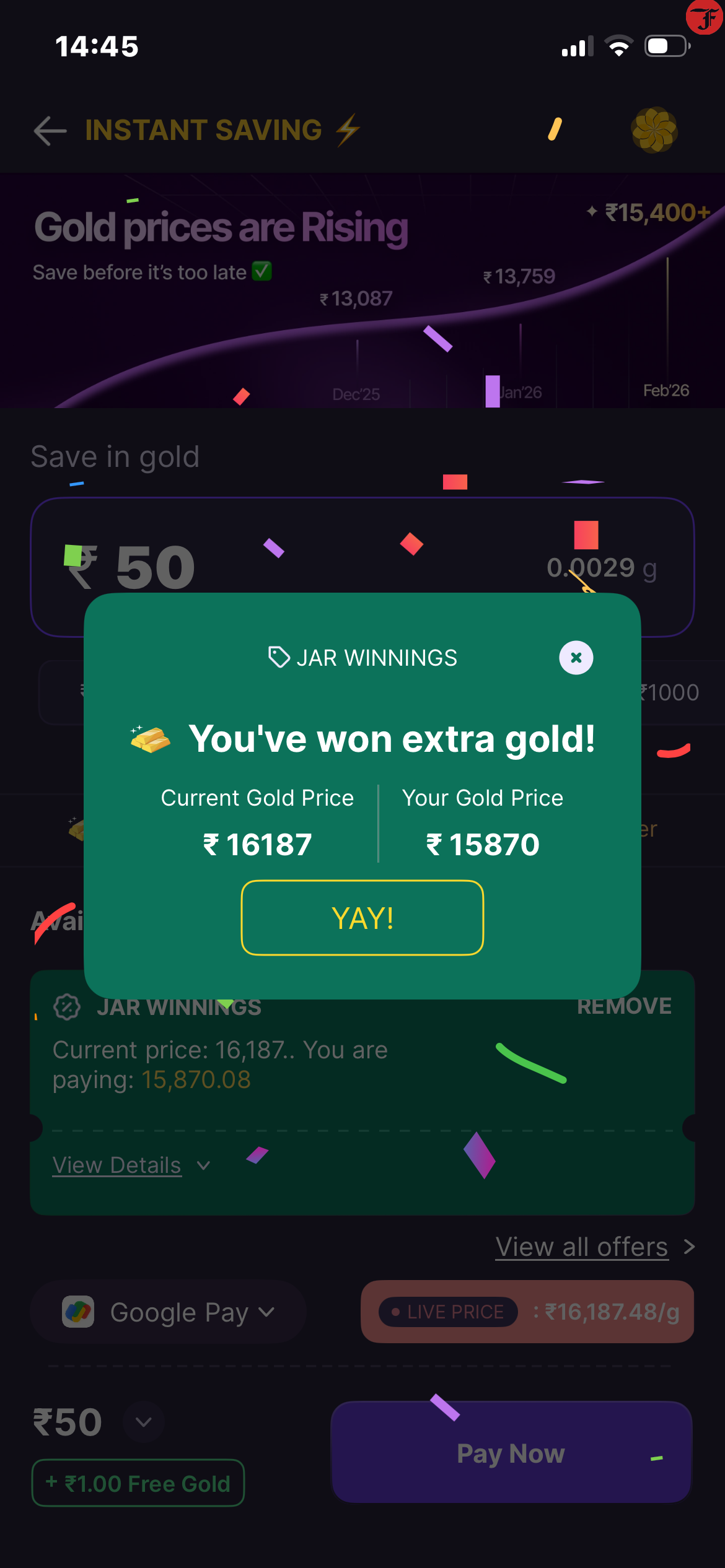Dismiss the Jar Winnings popup with X

pyautogui.click(x=576, y=658)
